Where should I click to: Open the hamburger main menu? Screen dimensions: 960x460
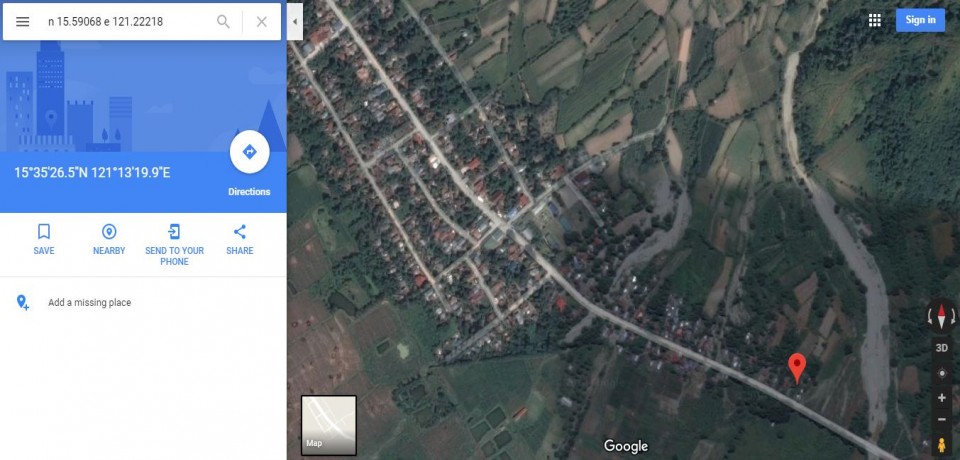pos(22,21)
